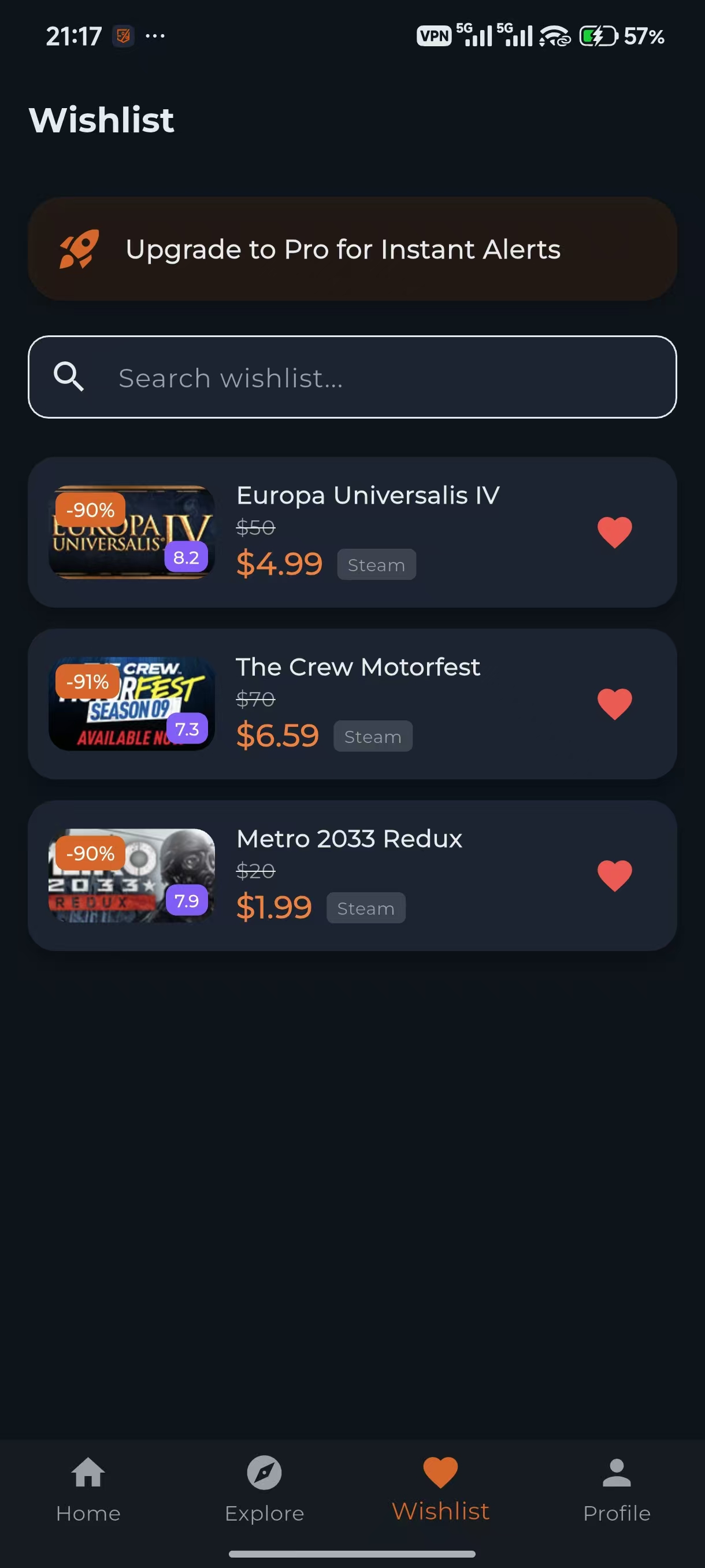Viewport: 705px width, 1568px height.
Task: Tap the Steam tag on Metro 2033 Redux
Action: pos(366,908)
